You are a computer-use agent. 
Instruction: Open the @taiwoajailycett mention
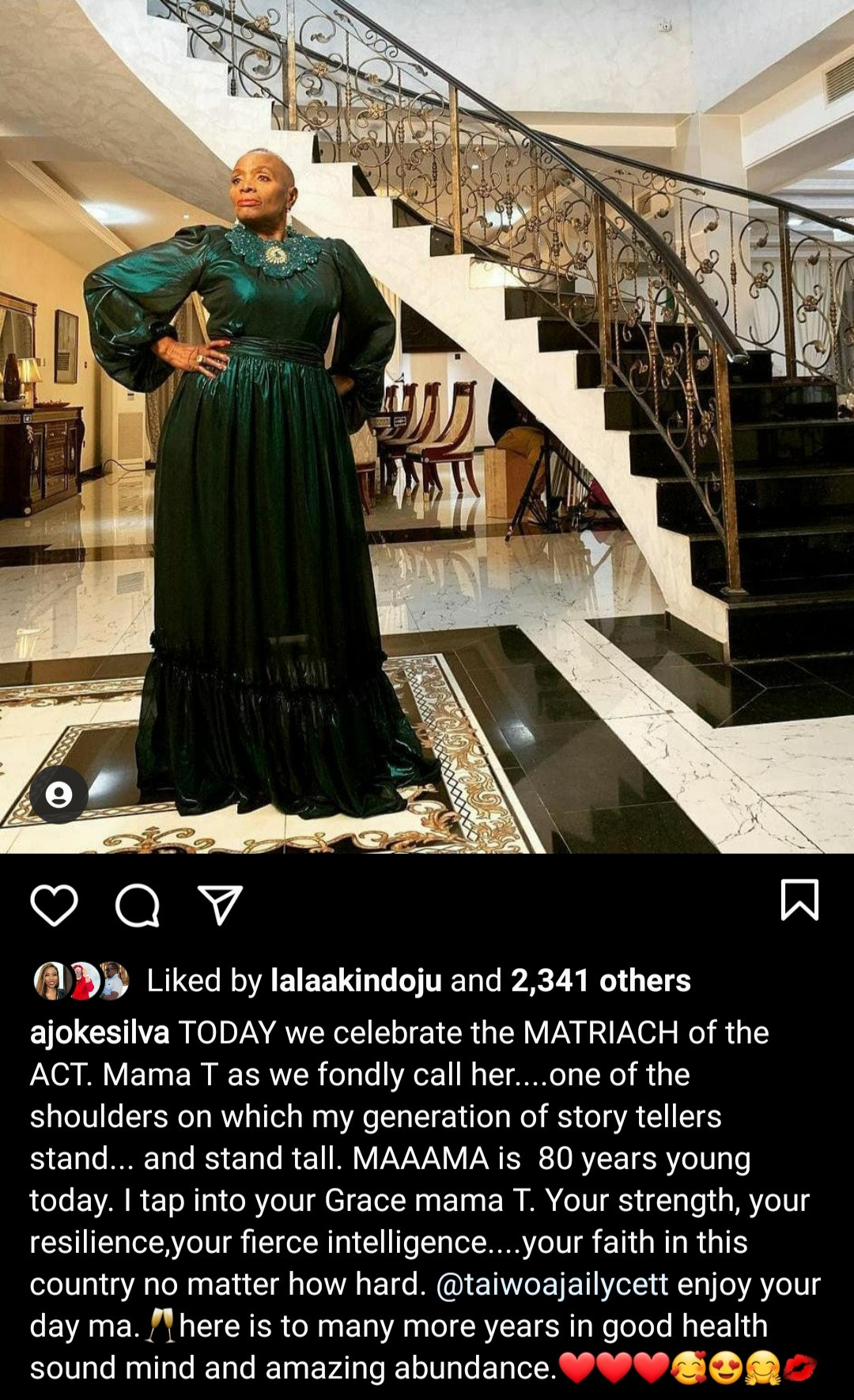point(552,1284)
